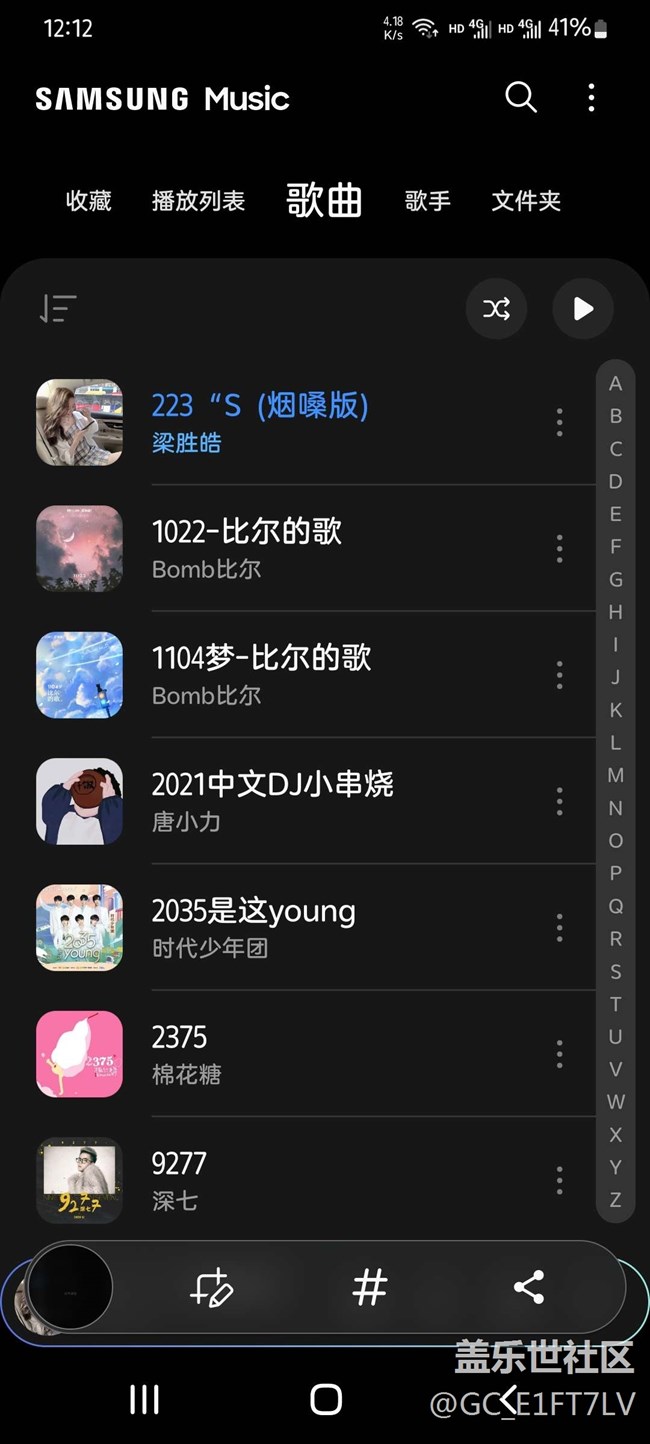Open more options for 223 "S (烟嗓版)

559,422
